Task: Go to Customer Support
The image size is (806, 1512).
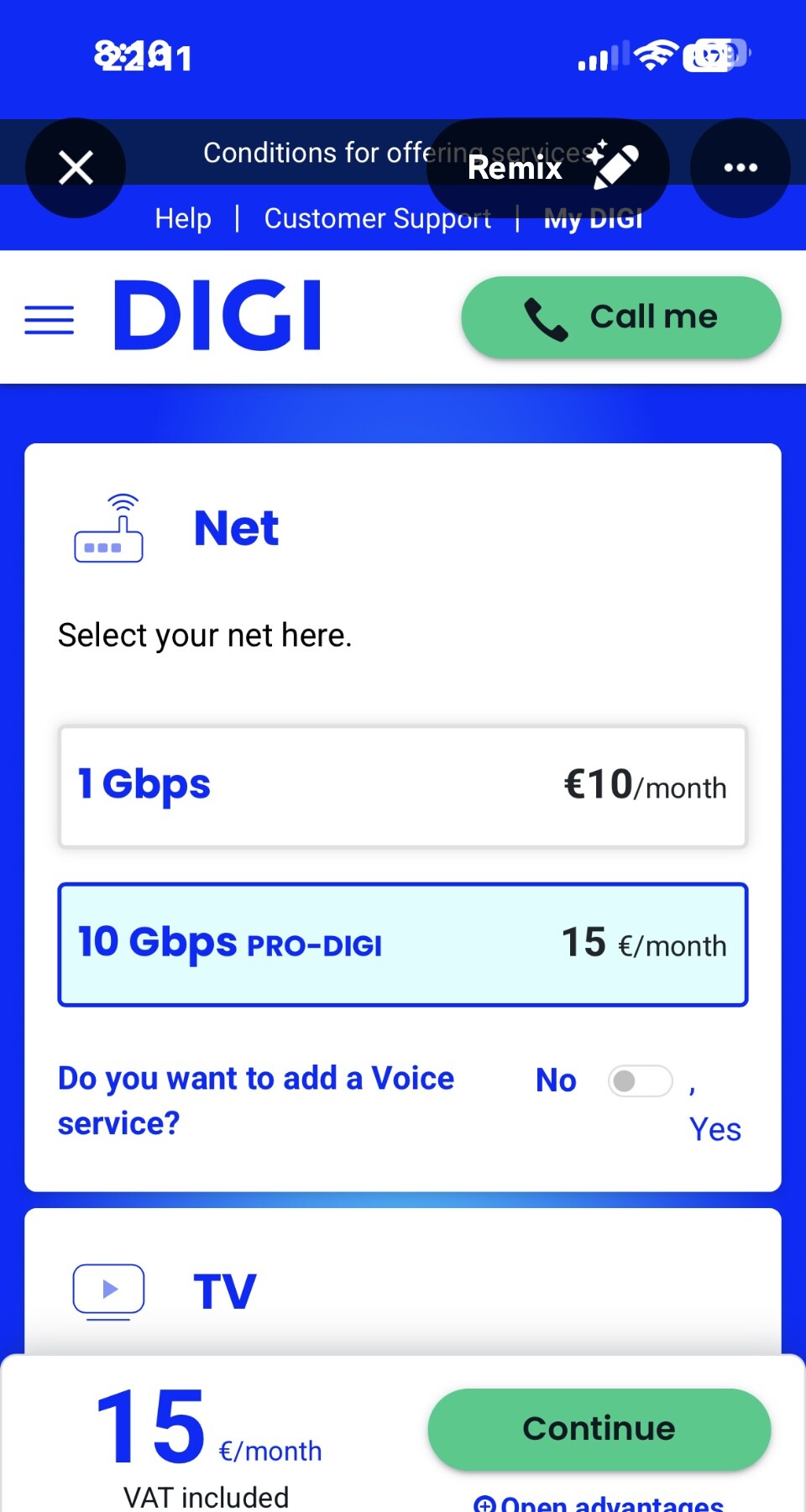Action: tap(378, 218)
